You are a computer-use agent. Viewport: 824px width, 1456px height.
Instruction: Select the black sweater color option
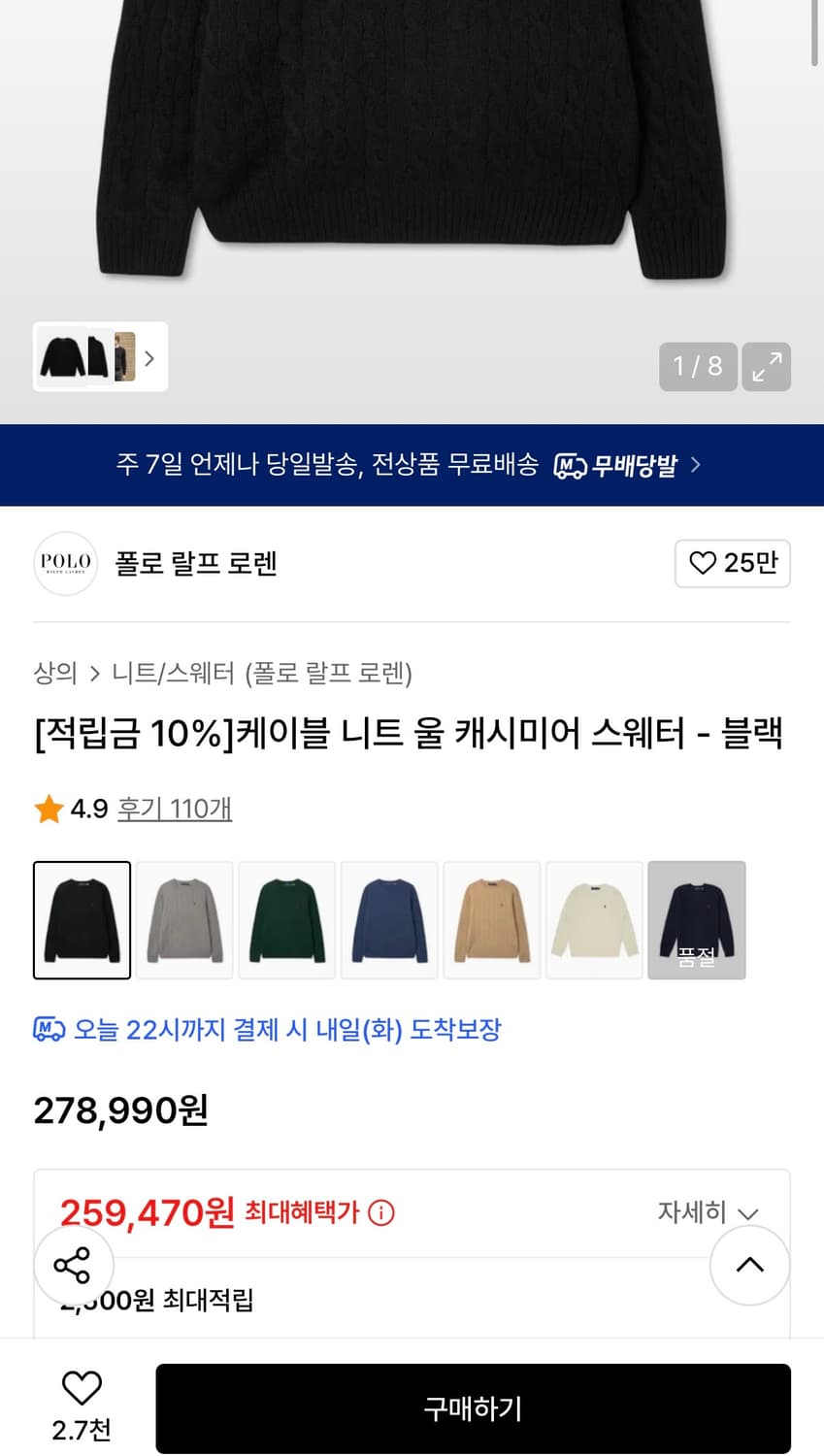pos(82,919)
